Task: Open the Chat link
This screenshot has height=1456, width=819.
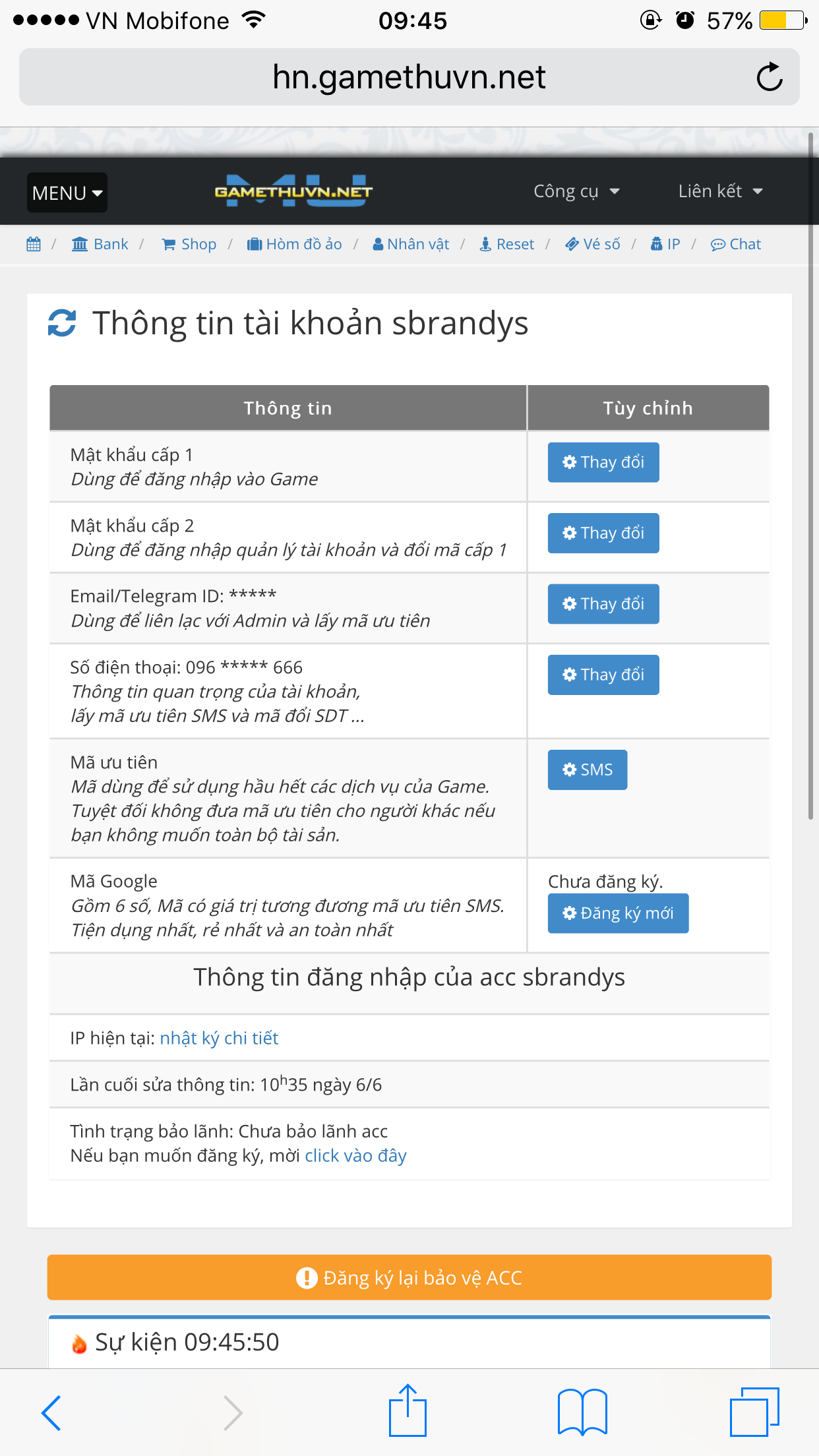Action: pyautogui.click(x=736, y=244)
